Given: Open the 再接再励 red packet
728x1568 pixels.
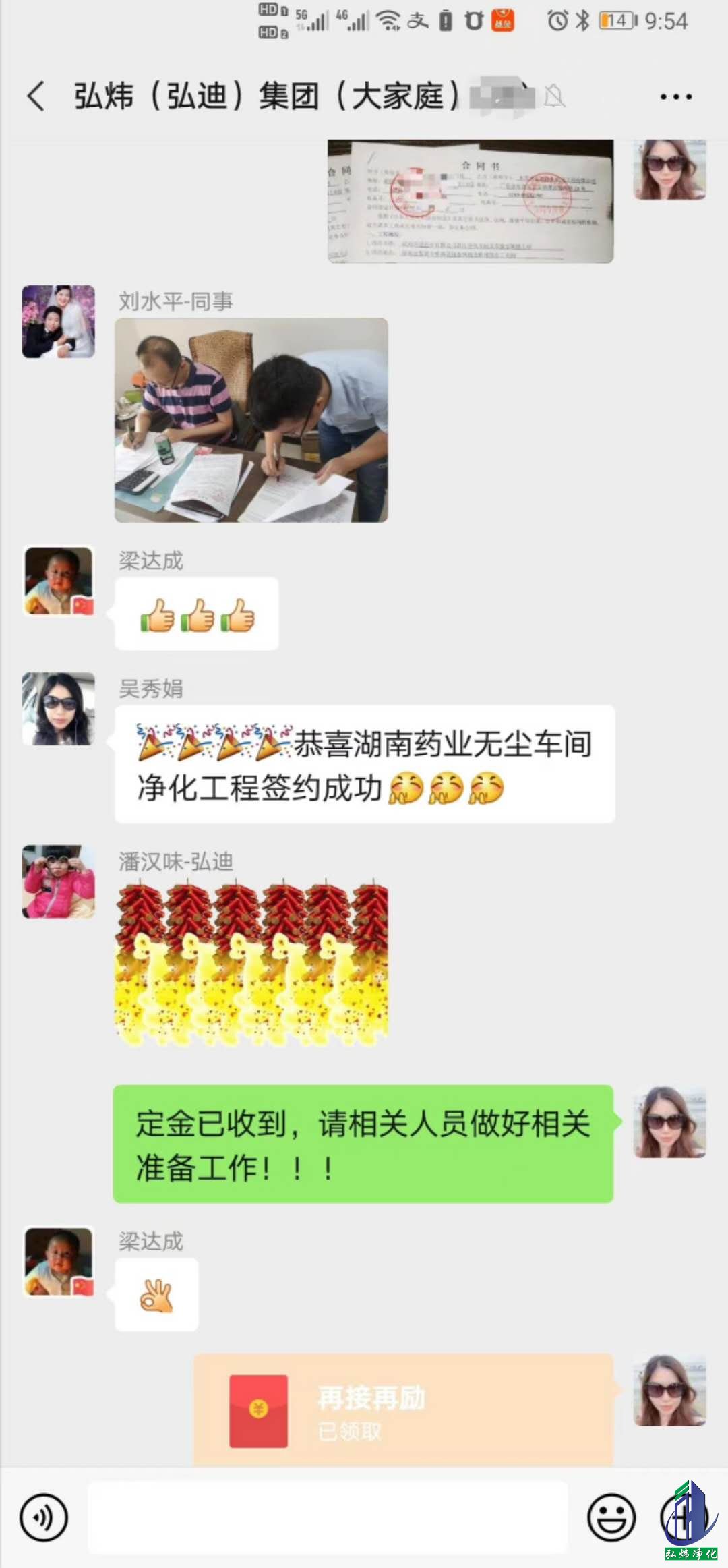Looking at the screenshot, I should pos(403,1410).
